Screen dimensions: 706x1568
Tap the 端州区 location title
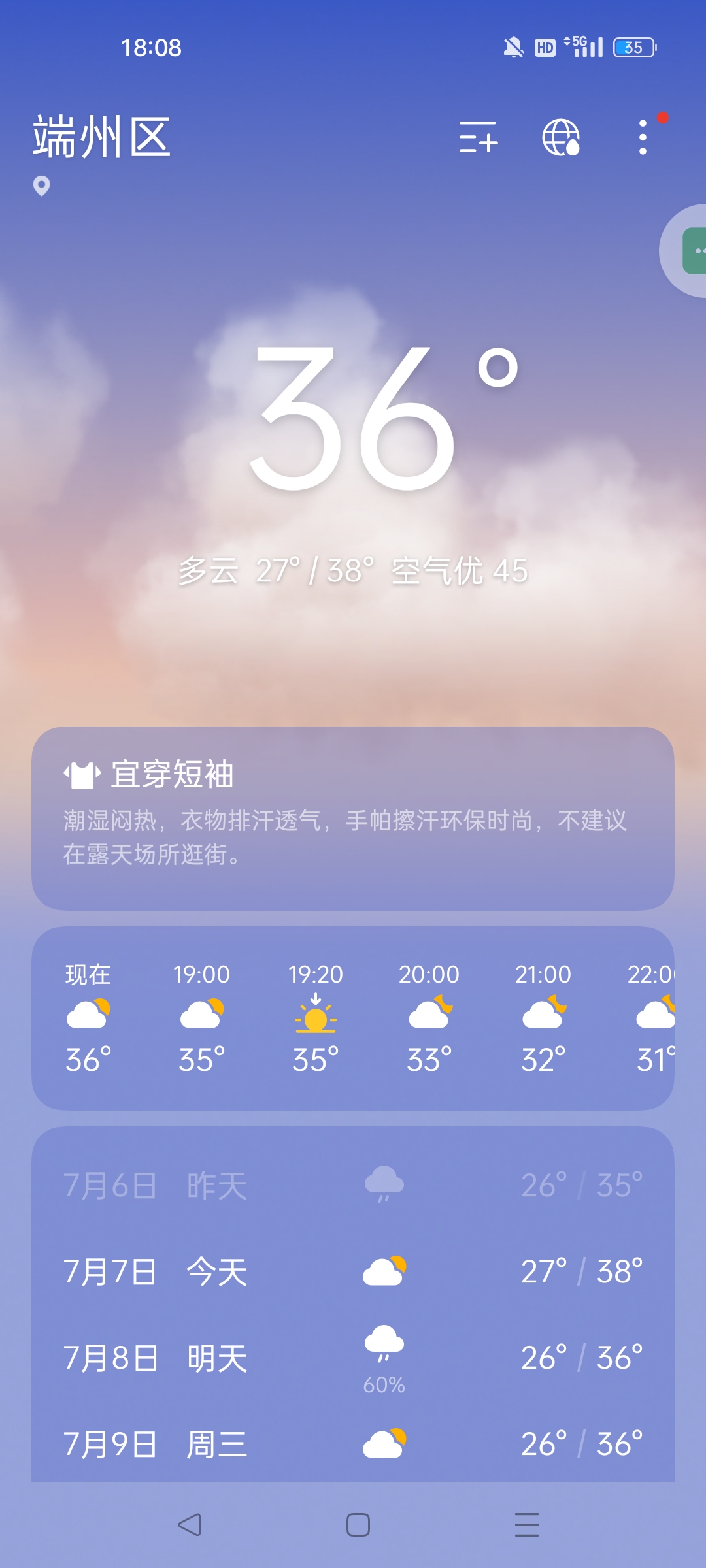click(x=102, y=137)
